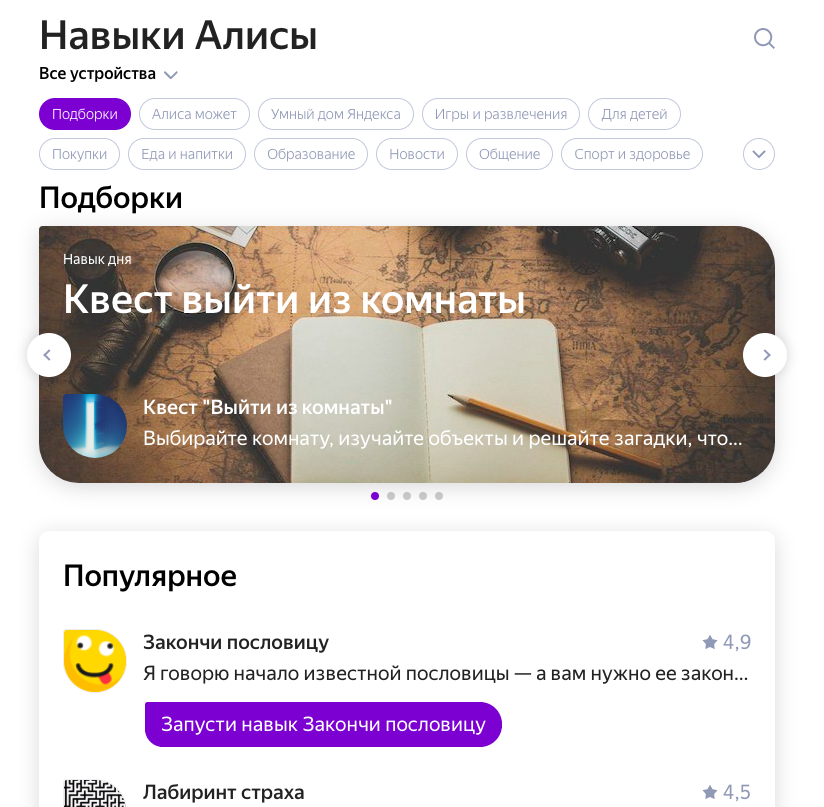The height and width of the screenshot is (807, 824).
Task: Select the Алиса может chip
Action: 194,114
